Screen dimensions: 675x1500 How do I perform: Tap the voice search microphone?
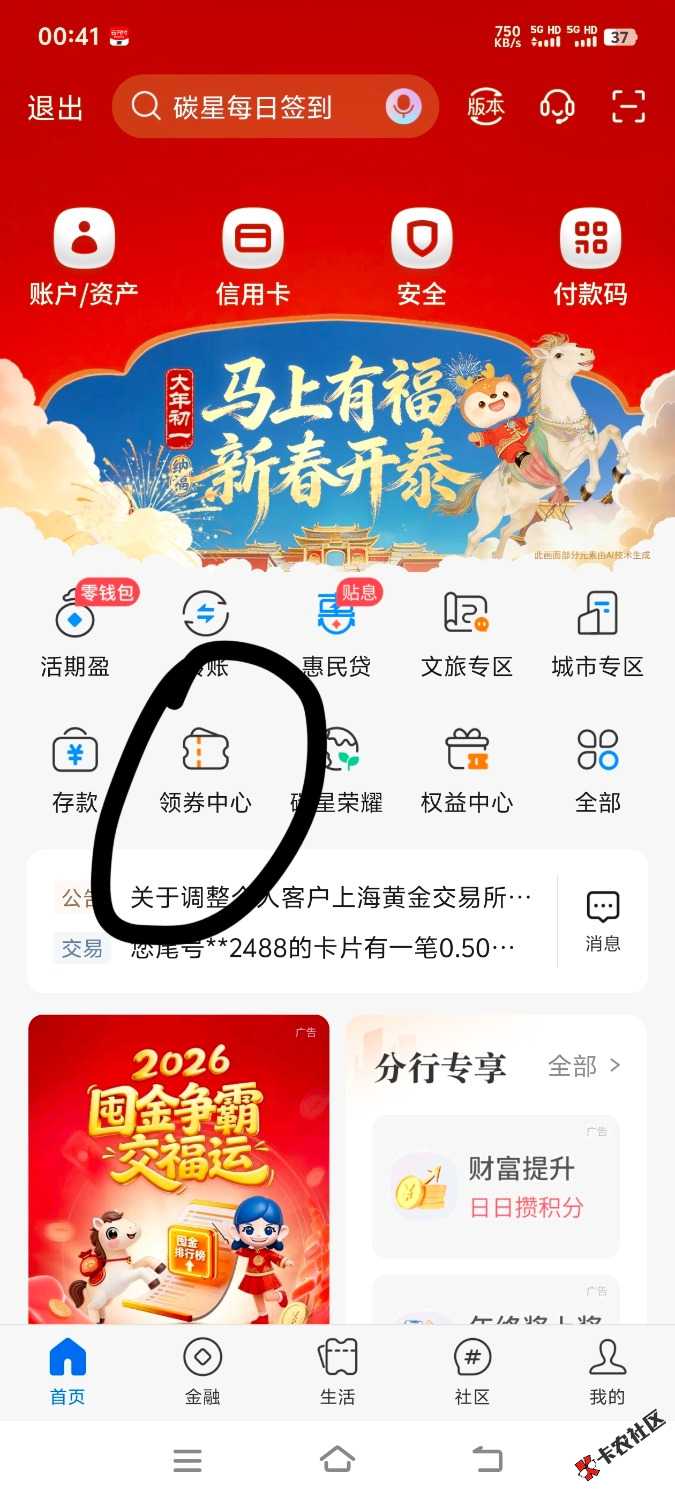(403, 107)
